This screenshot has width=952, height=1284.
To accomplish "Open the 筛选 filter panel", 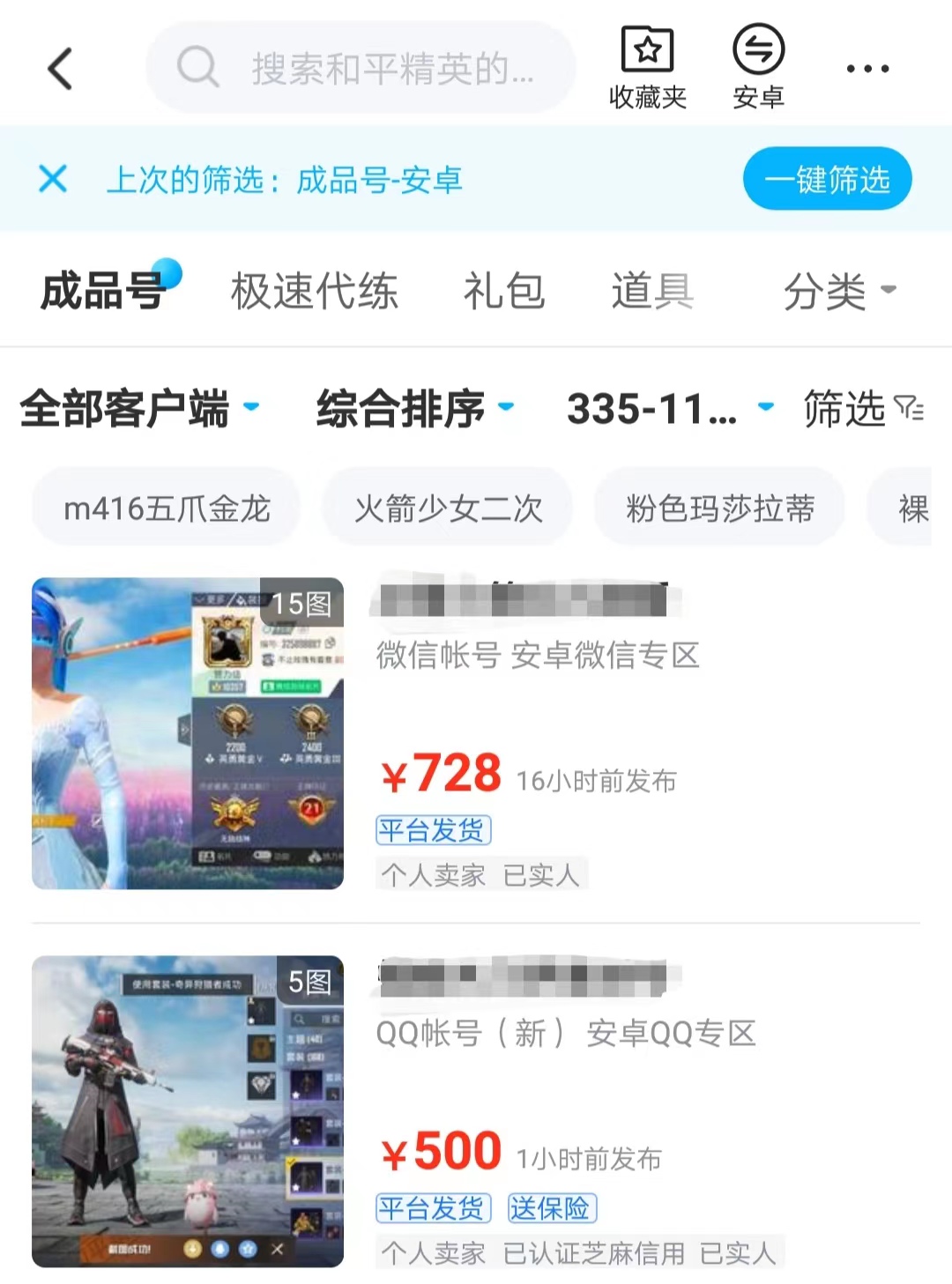I will click(862, 408).
